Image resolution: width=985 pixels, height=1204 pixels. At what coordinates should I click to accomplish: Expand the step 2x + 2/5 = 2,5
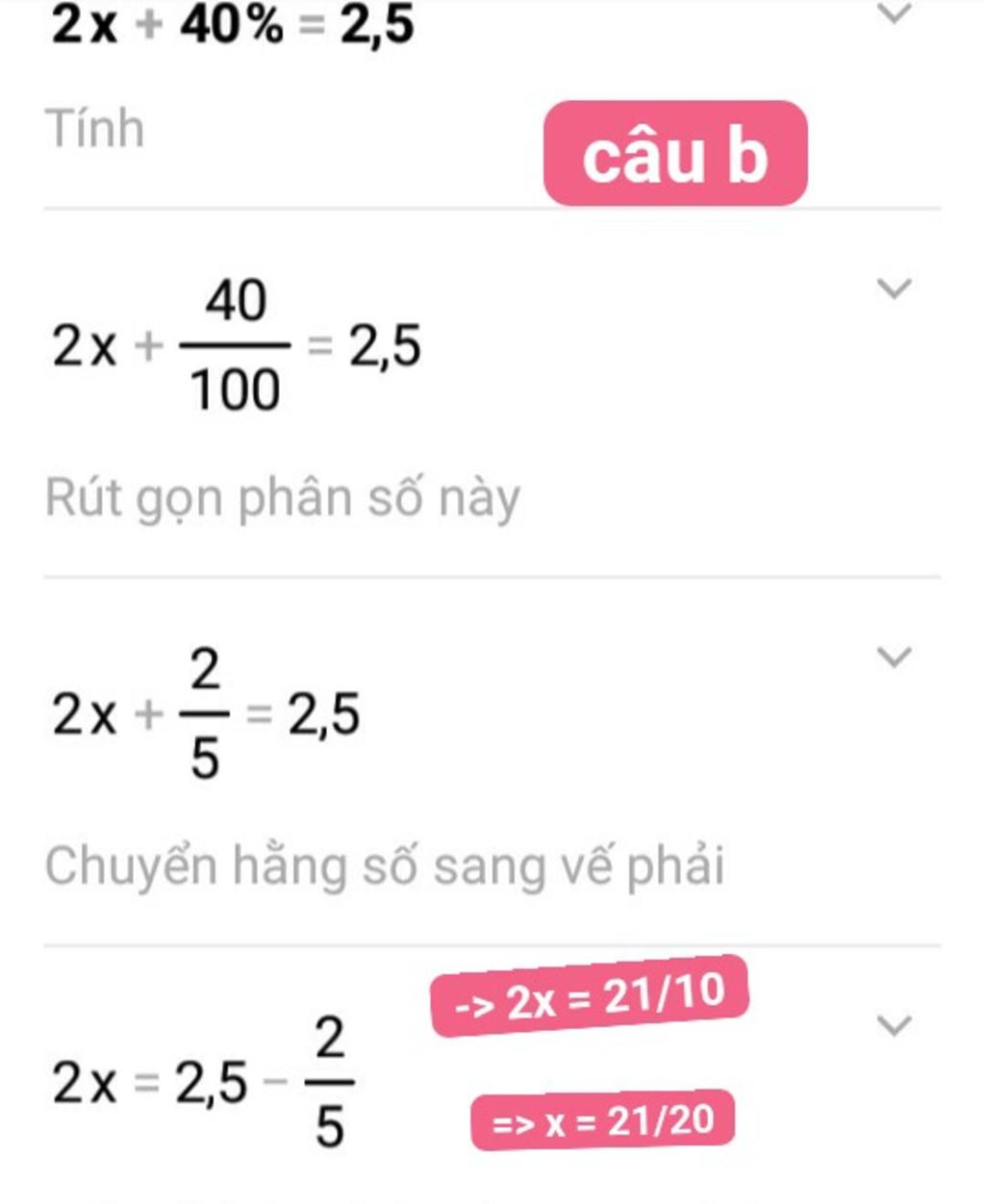pyautogui.click(x=895, y=657)
